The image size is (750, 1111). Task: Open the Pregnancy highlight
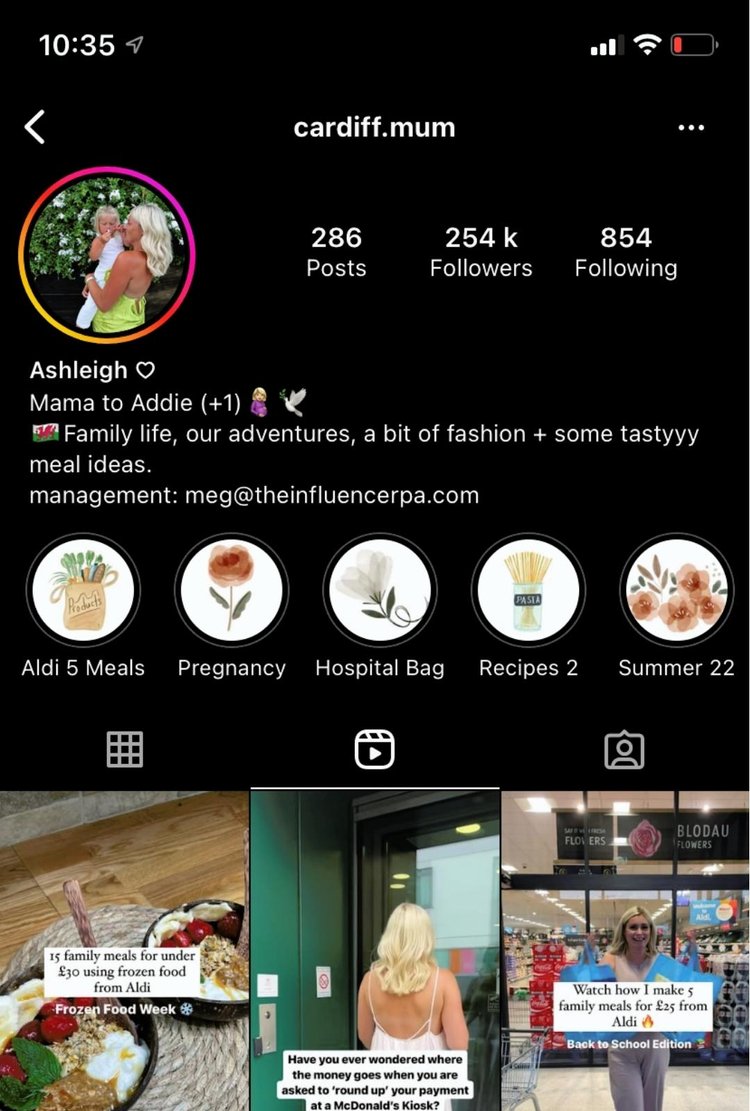click(231, 590)
